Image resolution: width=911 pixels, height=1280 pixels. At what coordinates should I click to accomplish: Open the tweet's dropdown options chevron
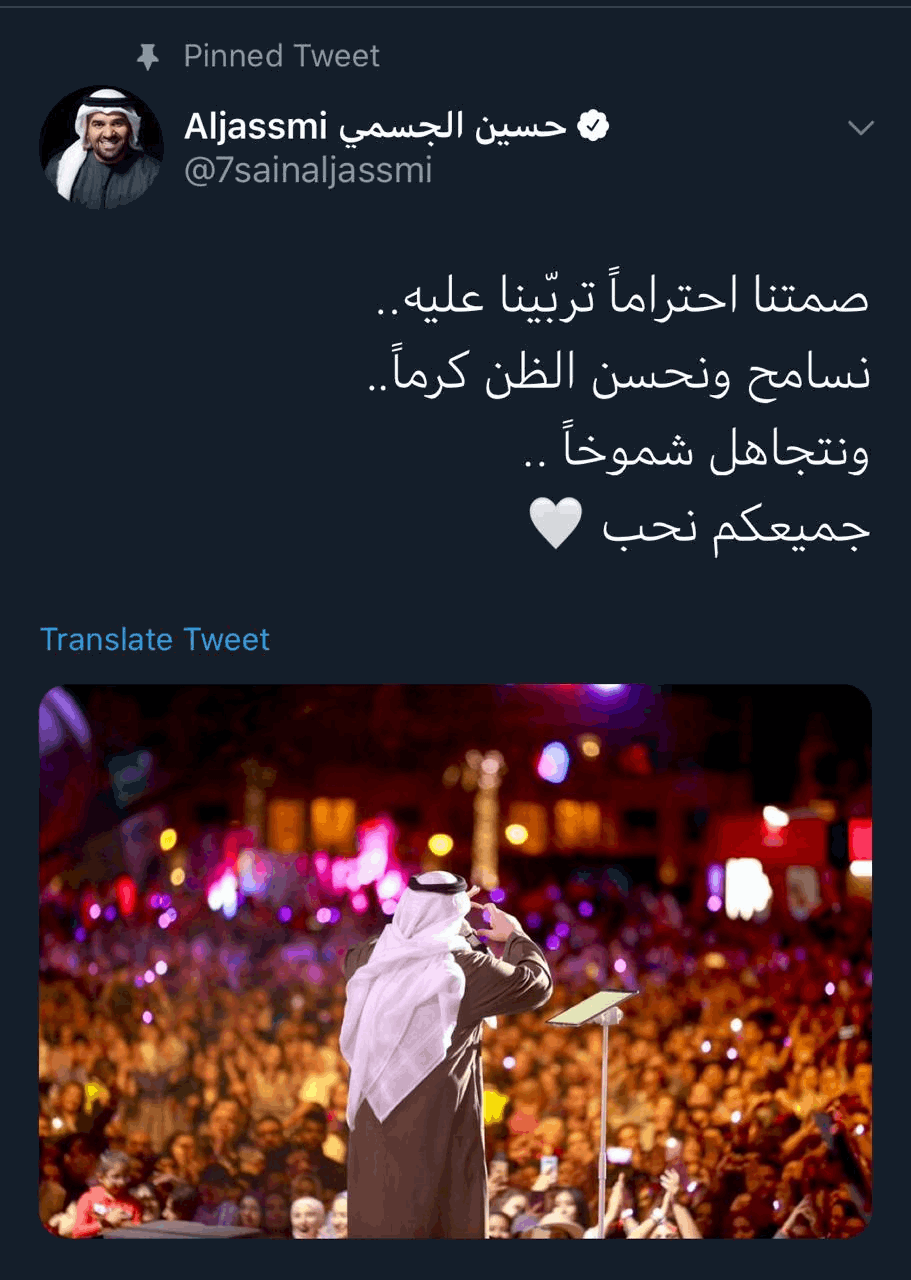860,128
